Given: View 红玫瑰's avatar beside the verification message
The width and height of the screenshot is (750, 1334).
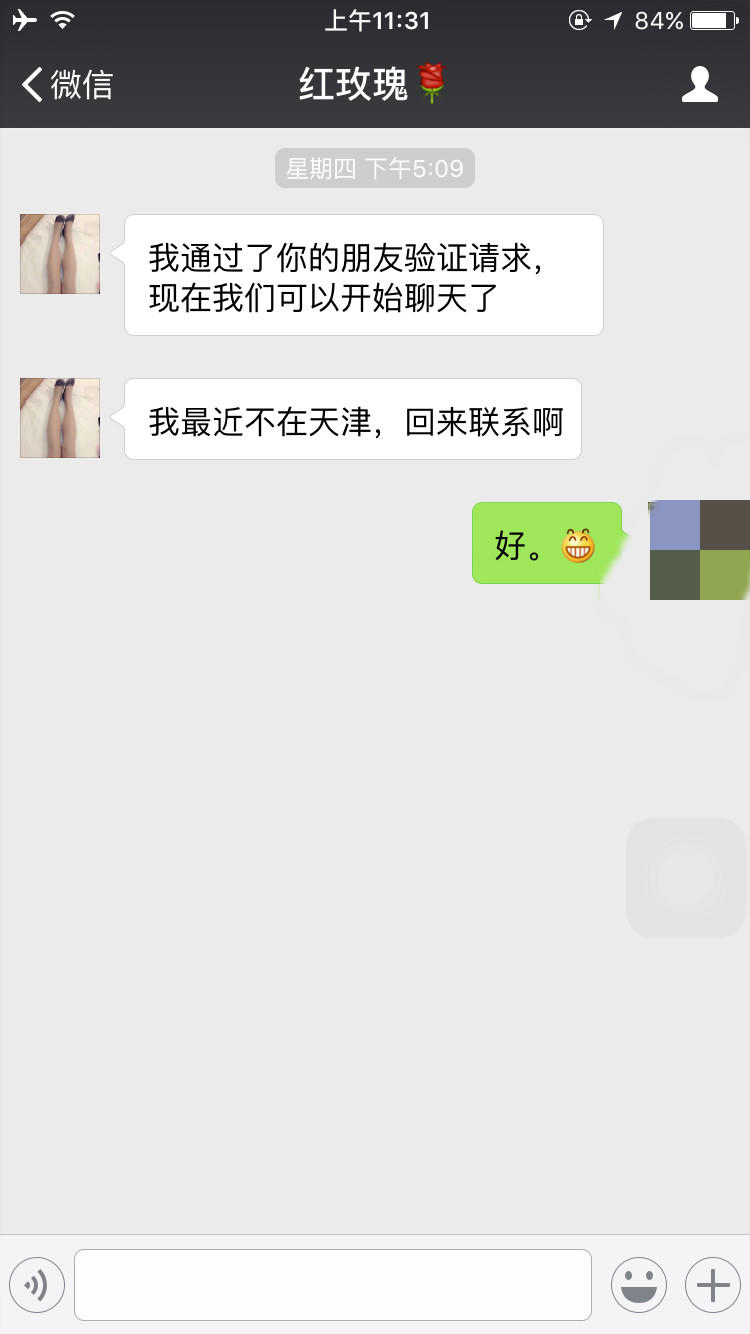Looking at the screenshot, I should pos(60,254).
